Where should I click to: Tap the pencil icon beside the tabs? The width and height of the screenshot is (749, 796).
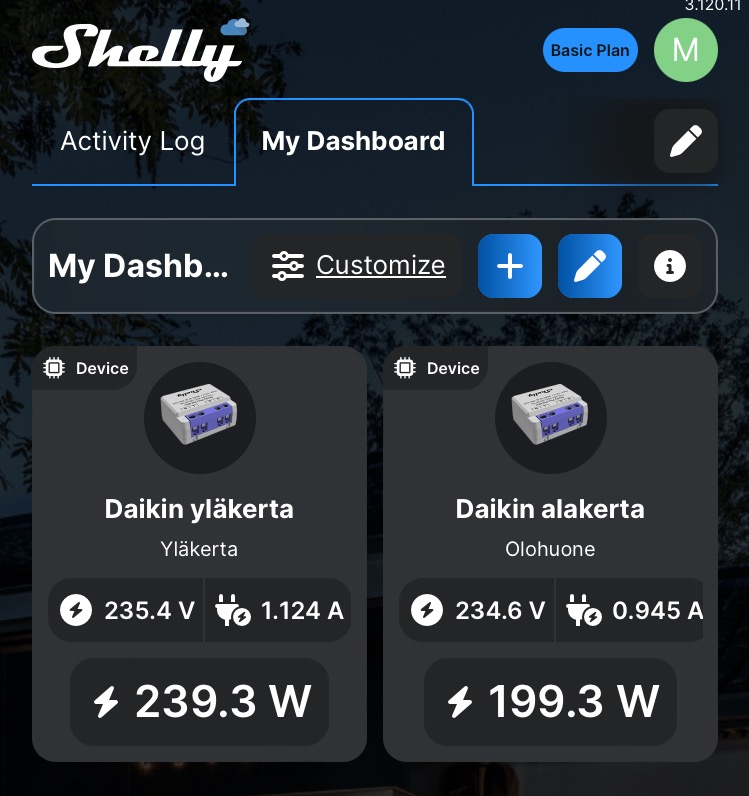tap(685, 141)
